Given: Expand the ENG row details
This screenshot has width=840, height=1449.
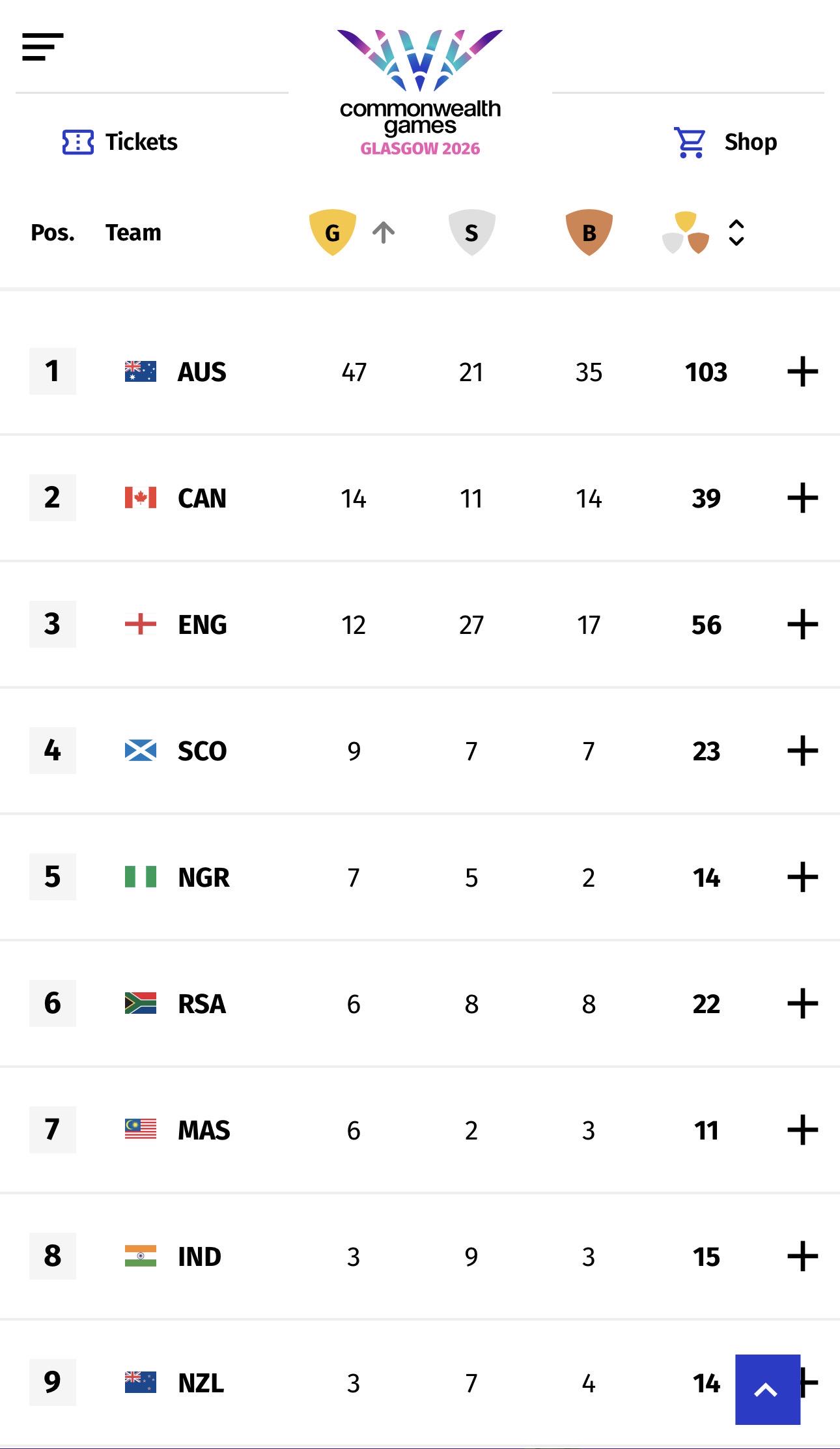Looking at the screenshot, I should pos(803,625).
